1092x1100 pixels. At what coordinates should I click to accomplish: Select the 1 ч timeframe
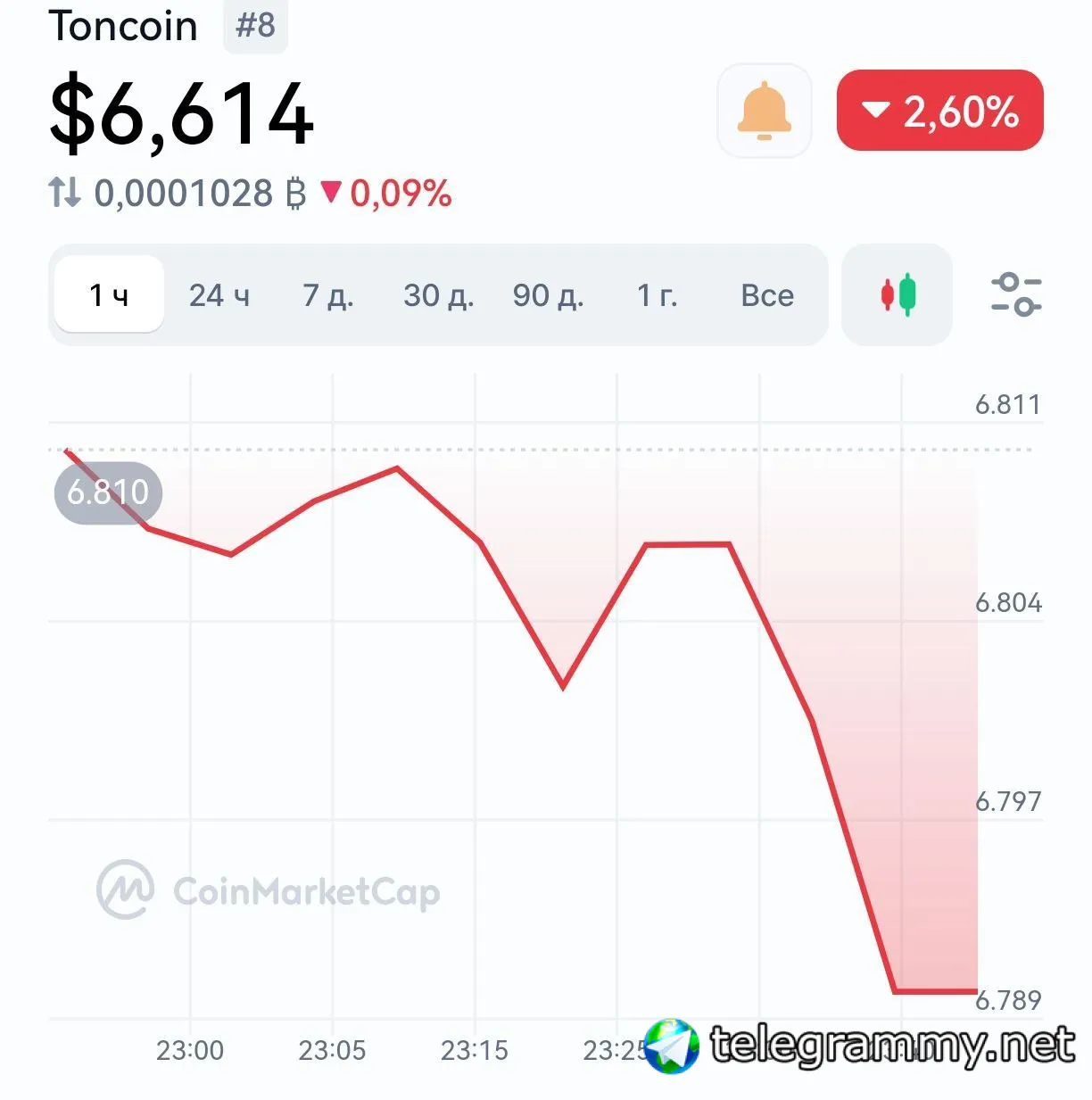(x=109, y=294)
